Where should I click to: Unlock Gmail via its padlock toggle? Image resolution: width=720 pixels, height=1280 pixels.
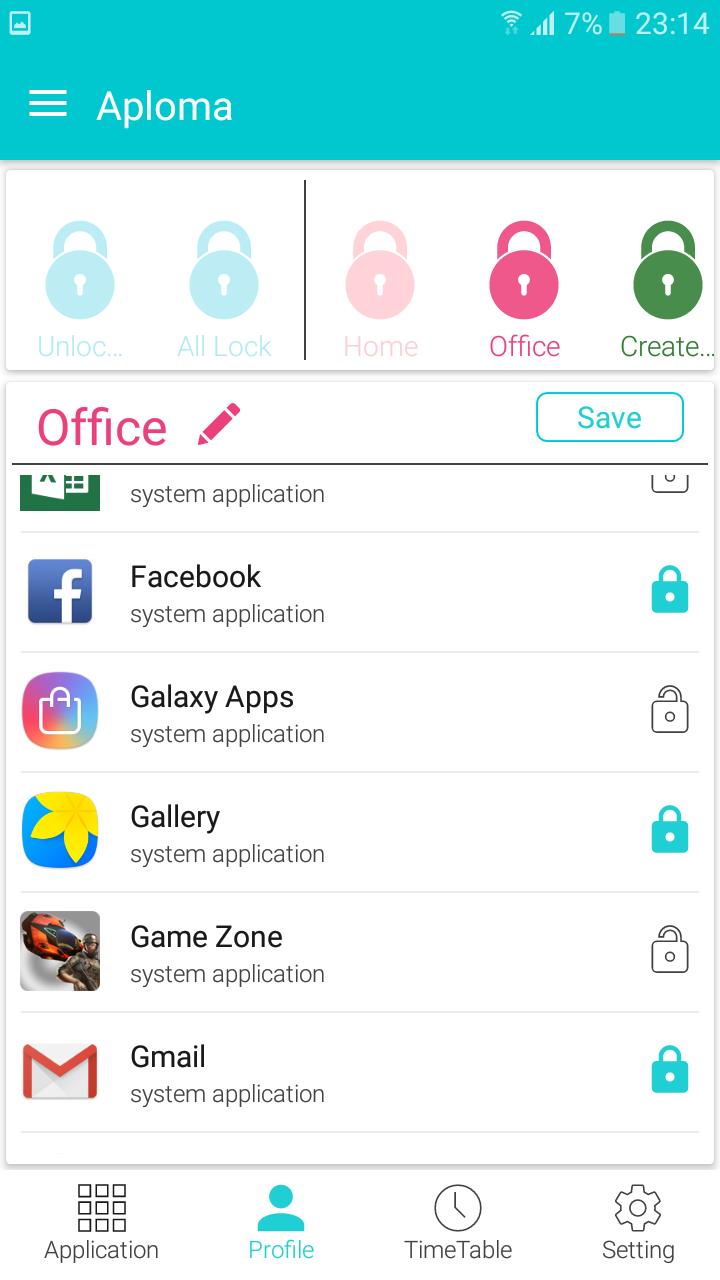(669, 1070)
